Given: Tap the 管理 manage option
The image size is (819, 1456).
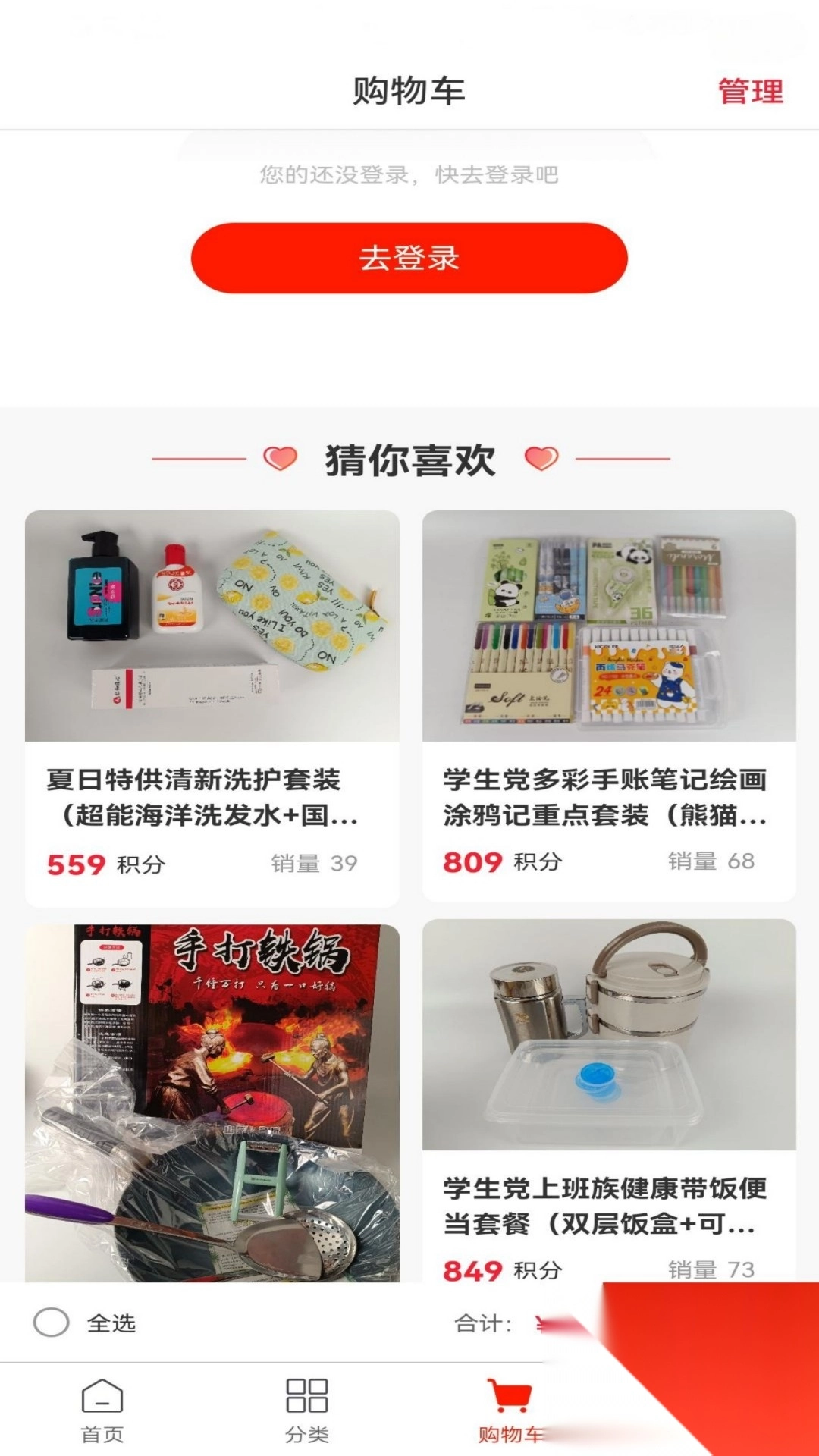Looking at the screenshot, I should (749, 91).
